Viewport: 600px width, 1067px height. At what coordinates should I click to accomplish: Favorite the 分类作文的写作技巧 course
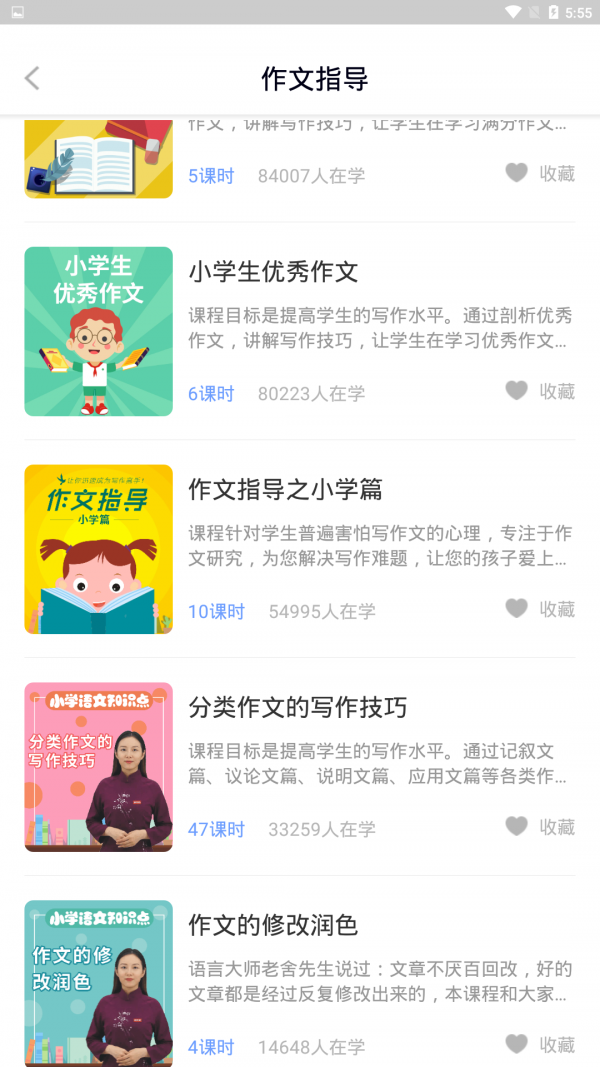click(540, 827)
